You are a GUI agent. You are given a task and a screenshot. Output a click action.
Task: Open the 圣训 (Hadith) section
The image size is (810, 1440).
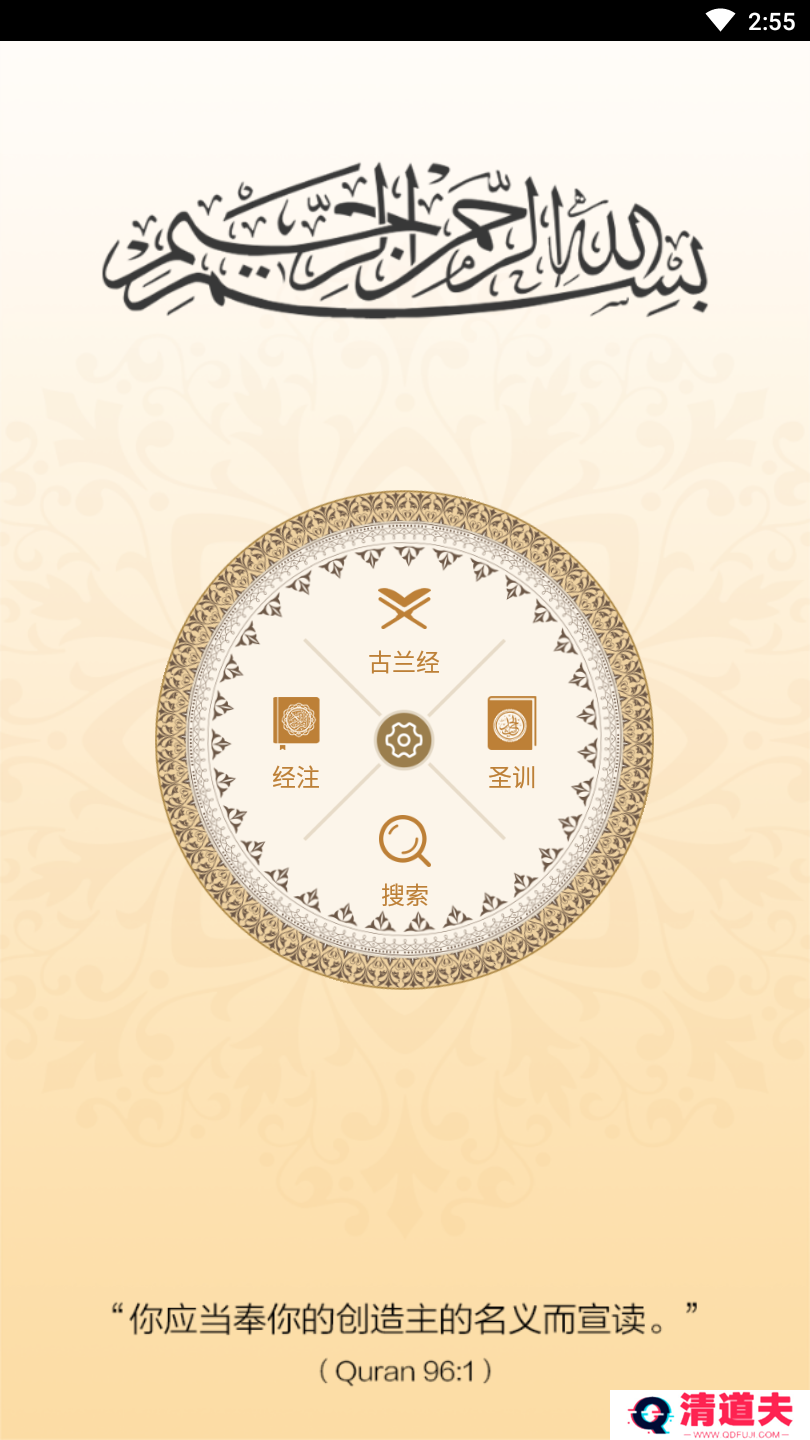pyautogui.click(x=512, y=740)
